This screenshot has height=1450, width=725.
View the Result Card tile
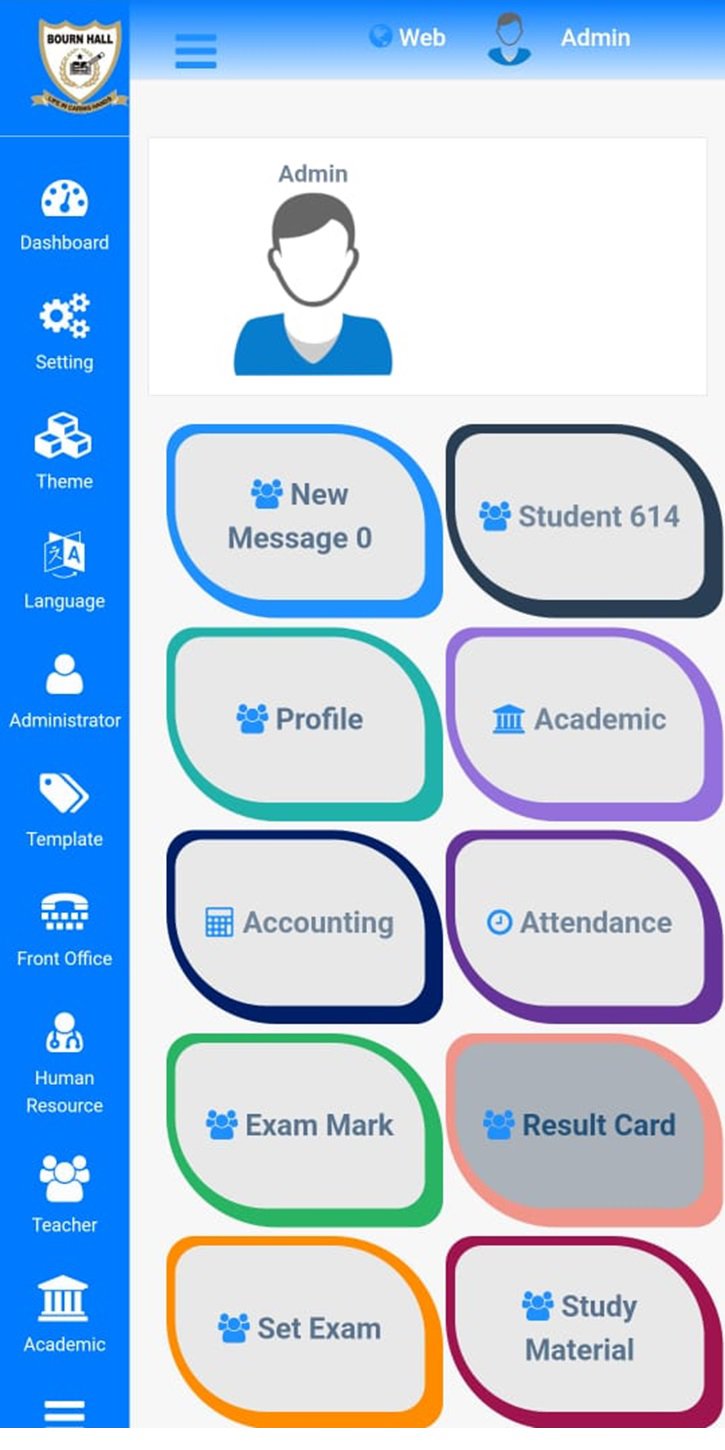pyautogui.click(x=584, y=1127)
